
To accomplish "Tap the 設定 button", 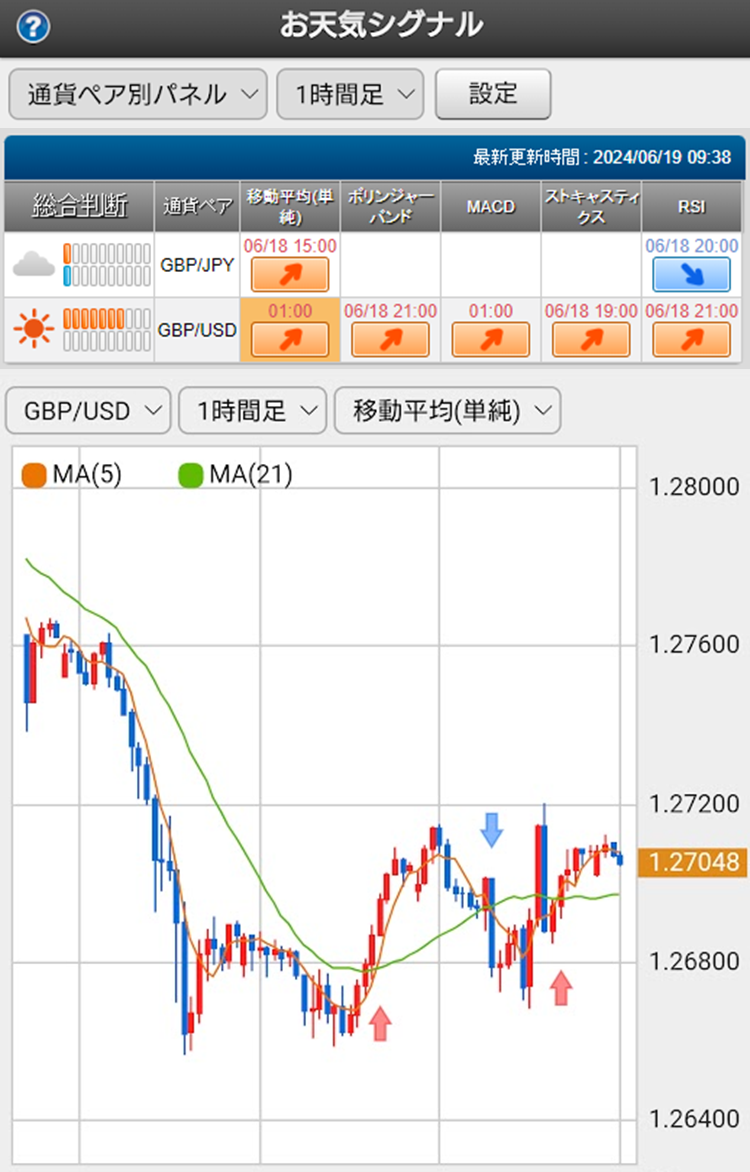I will 493,94.
